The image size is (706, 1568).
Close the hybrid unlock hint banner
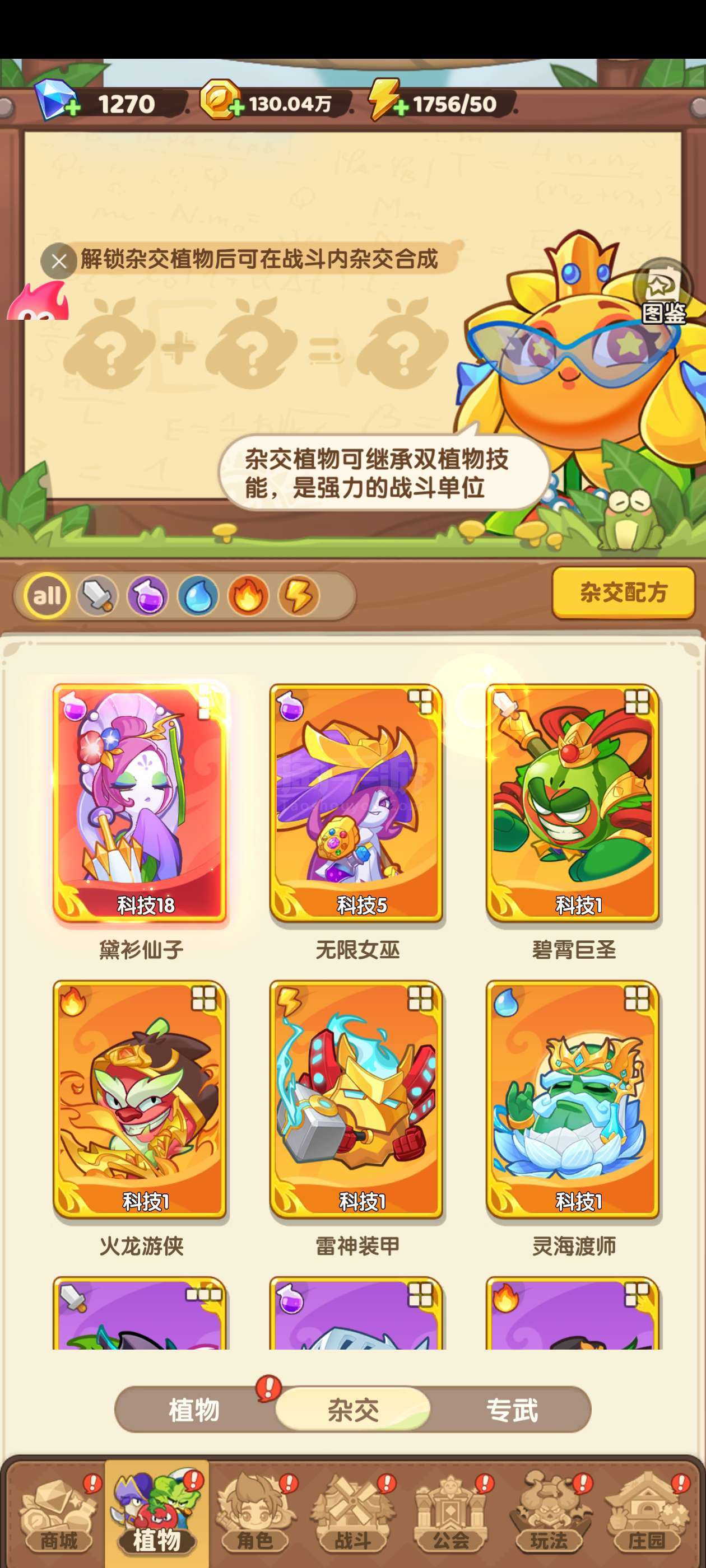pos(59,261)
